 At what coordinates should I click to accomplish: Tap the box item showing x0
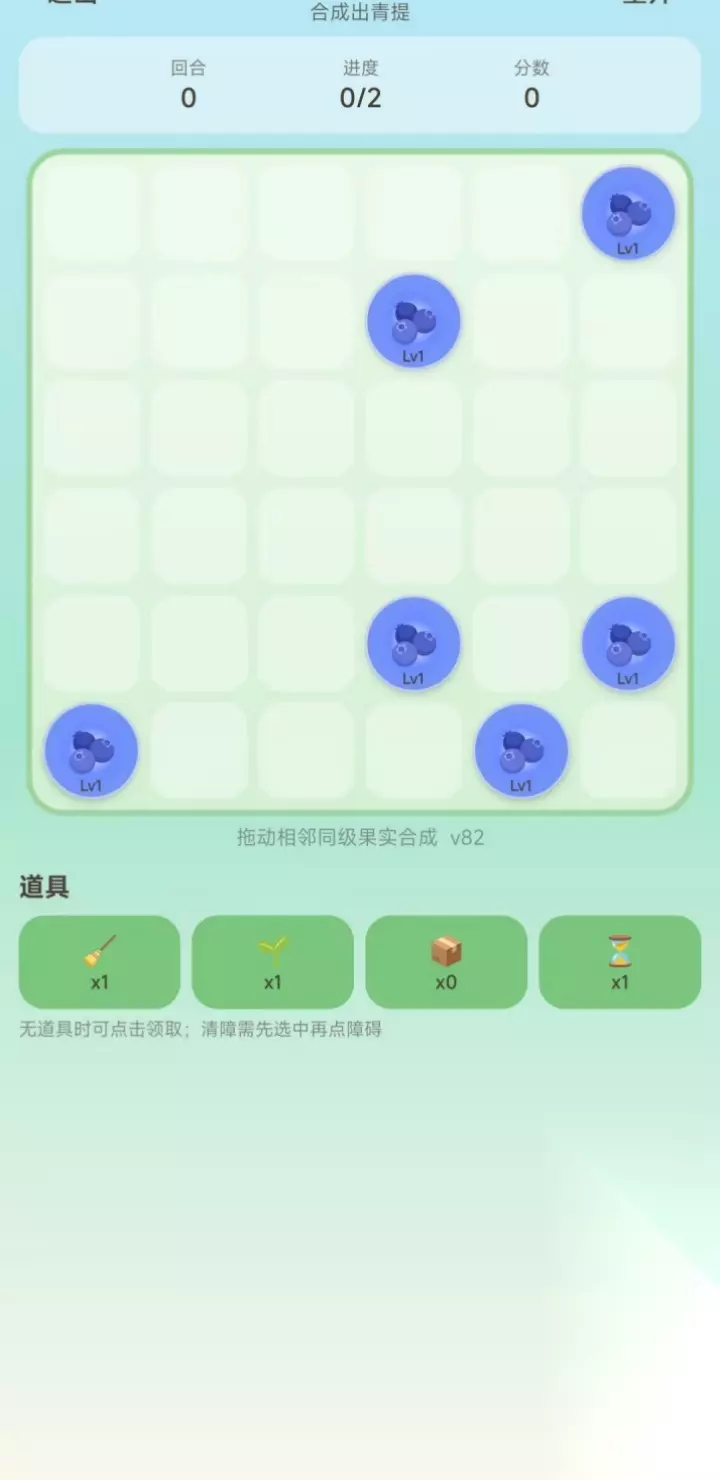[446, 962]
